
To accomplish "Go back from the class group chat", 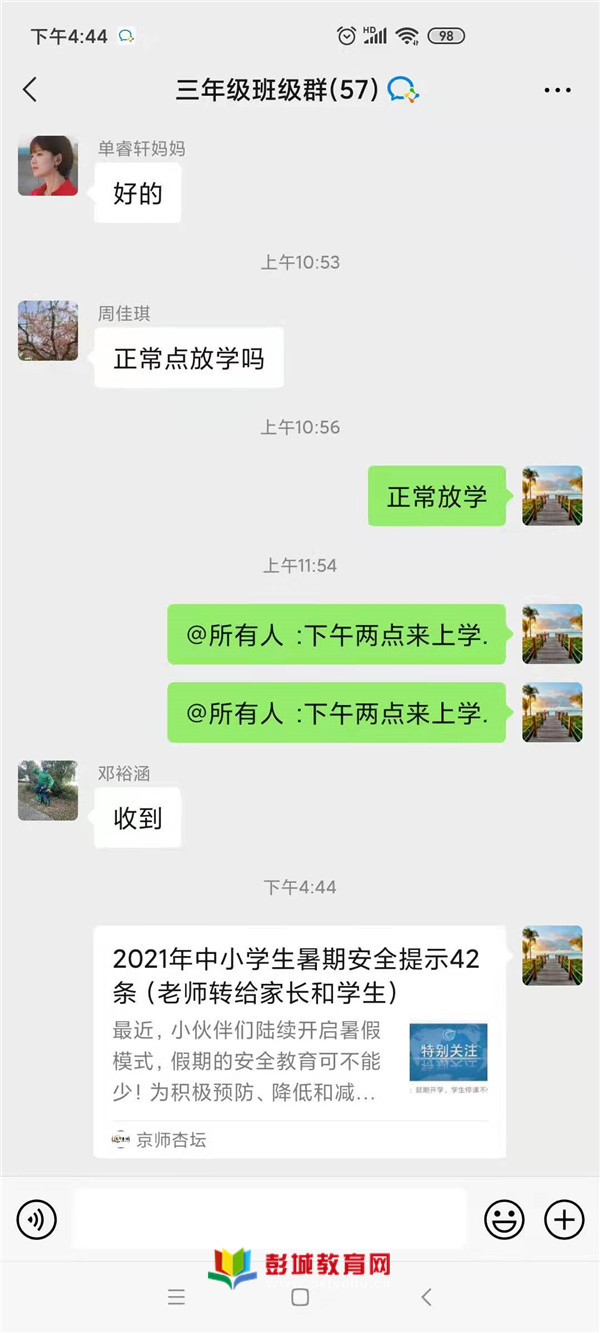I will point(30,90).
